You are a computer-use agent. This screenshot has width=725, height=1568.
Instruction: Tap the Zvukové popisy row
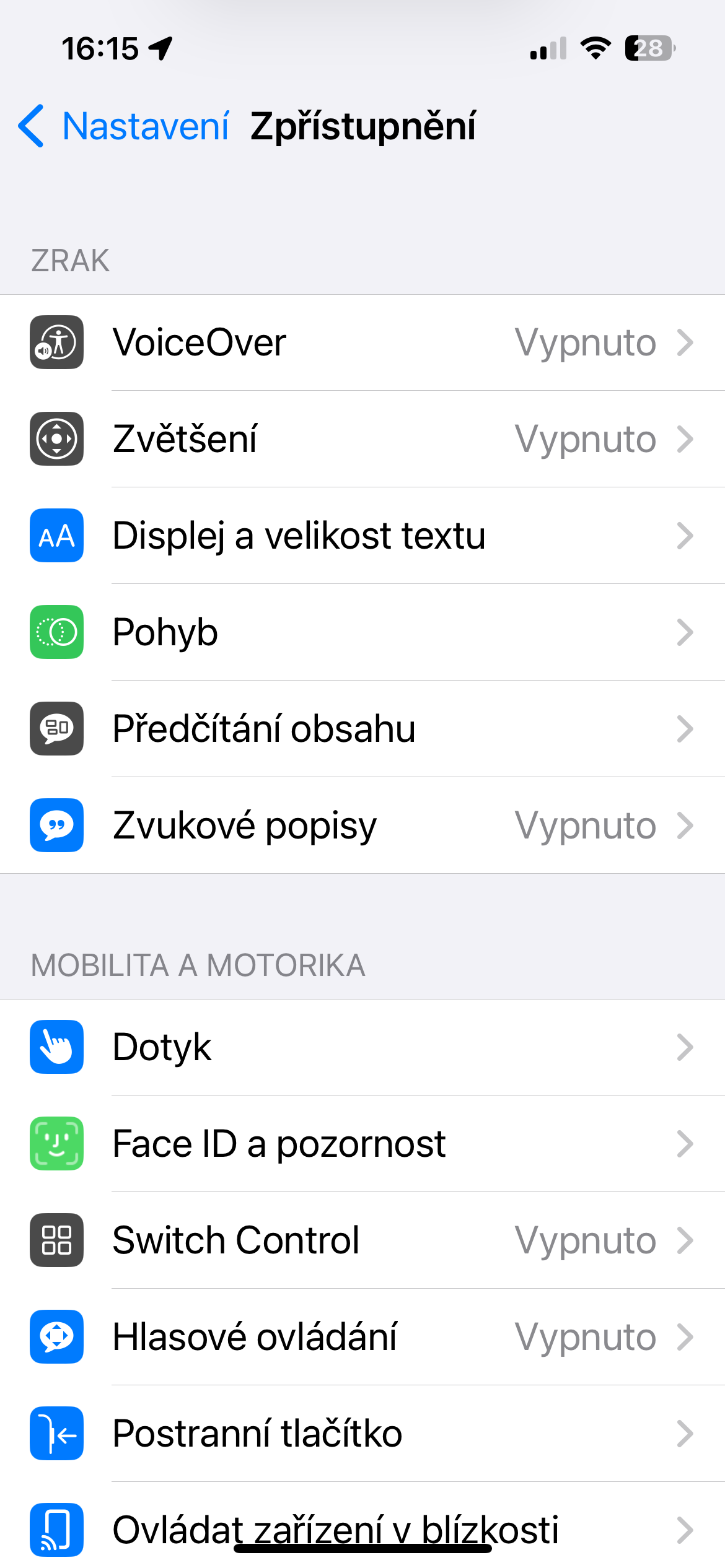[x=362, y=825]
